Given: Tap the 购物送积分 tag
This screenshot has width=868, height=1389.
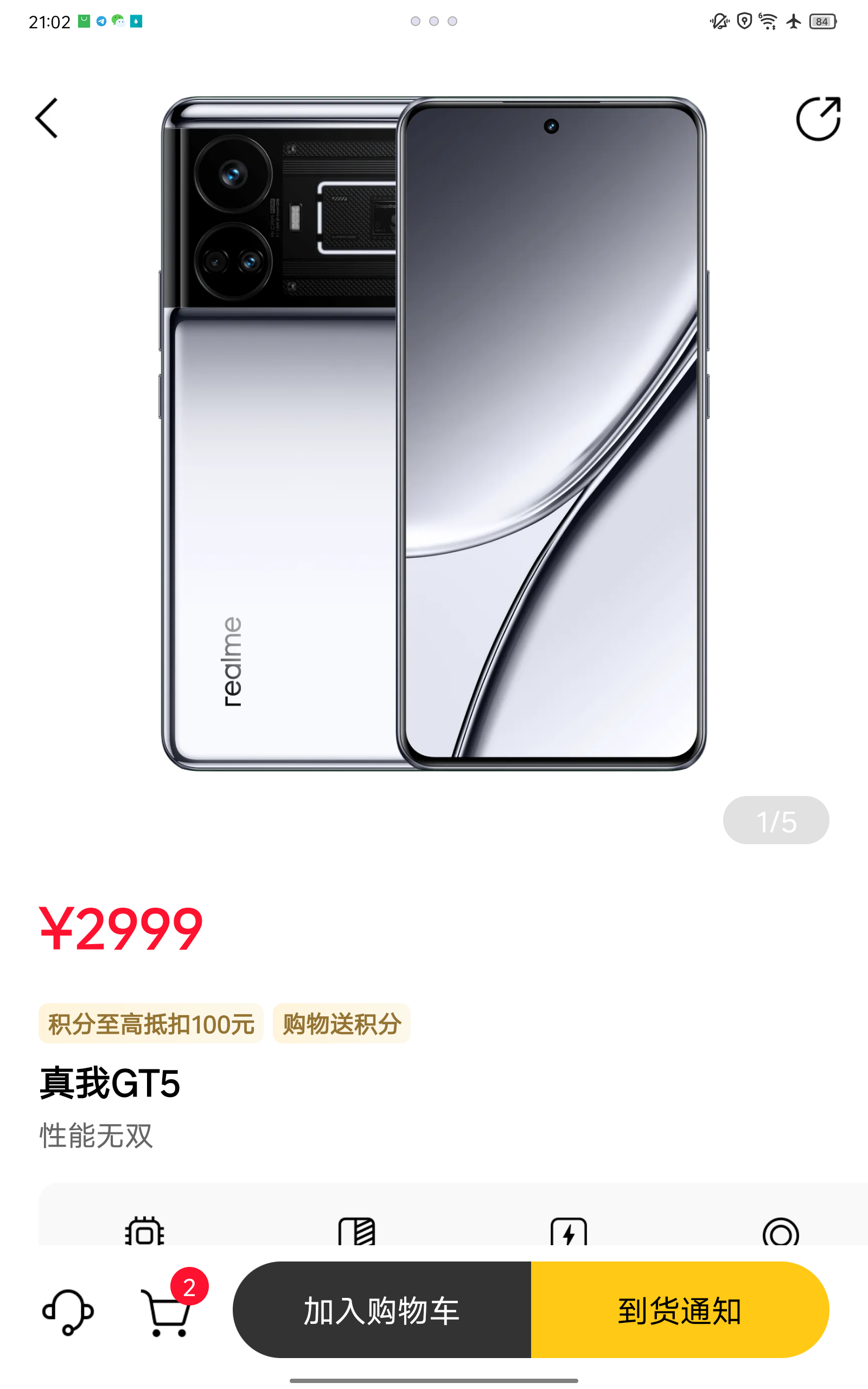Looking at the screenshot, I should click(342, 1024).
